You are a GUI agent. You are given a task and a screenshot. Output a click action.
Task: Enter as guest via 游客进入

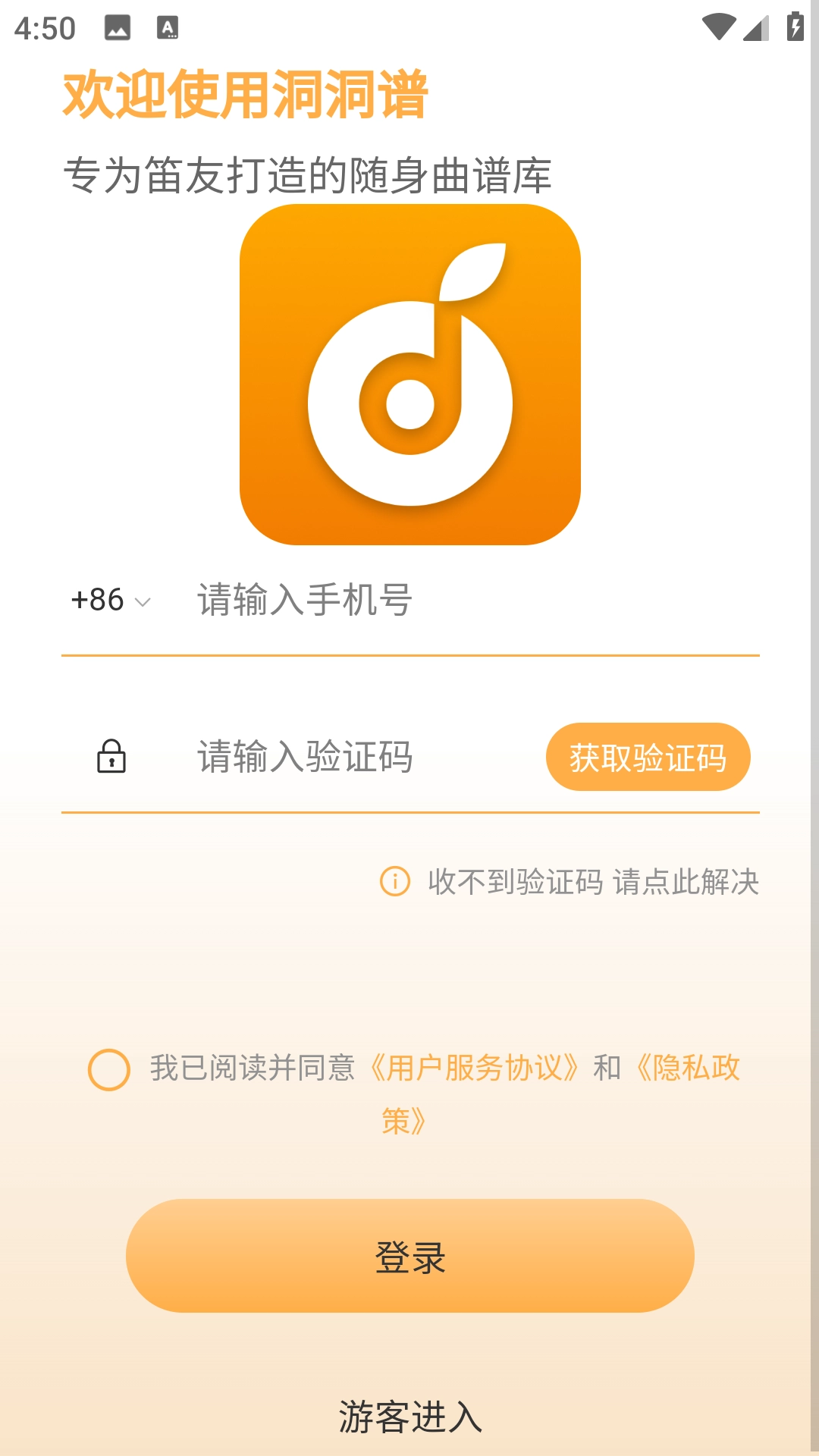click(409, 1417)
